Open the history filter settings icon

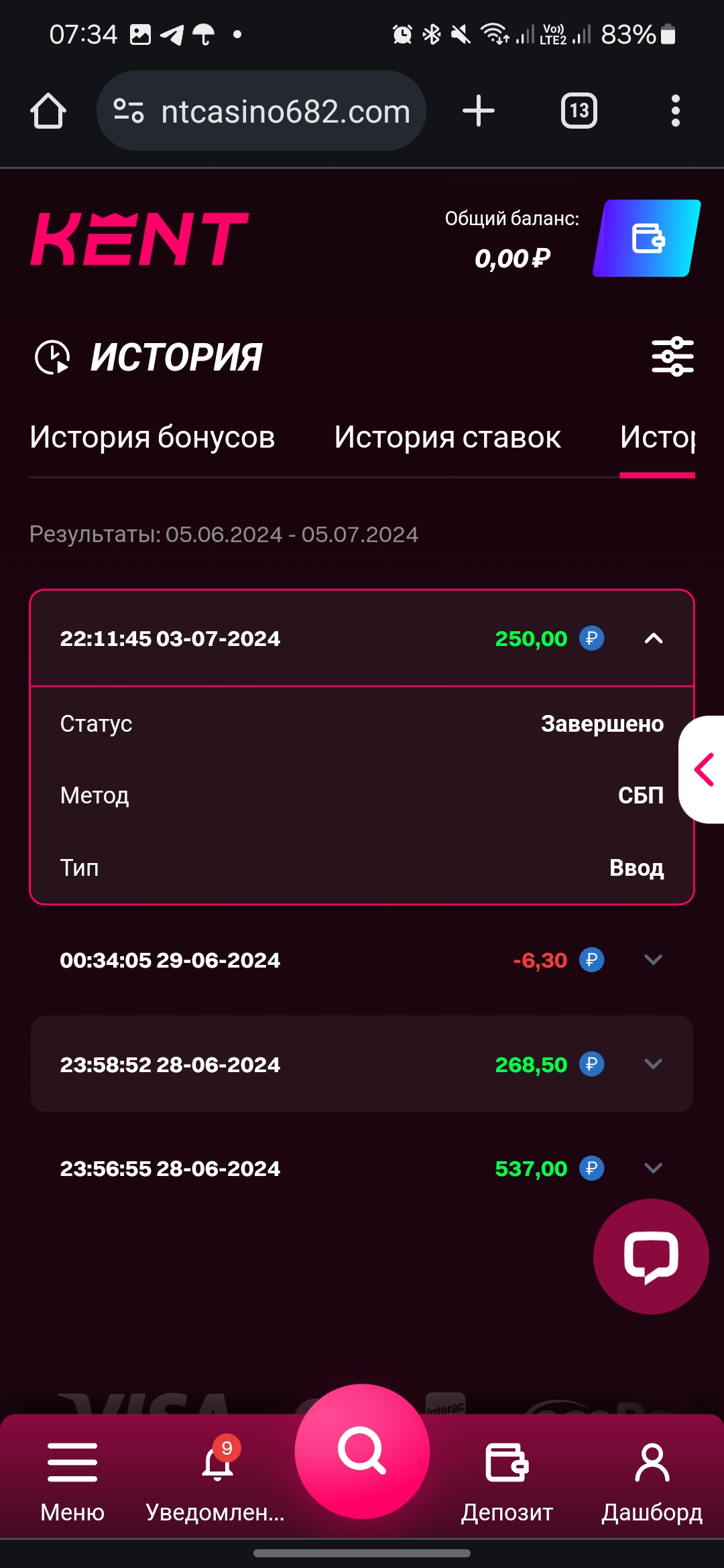pos(672,356)
